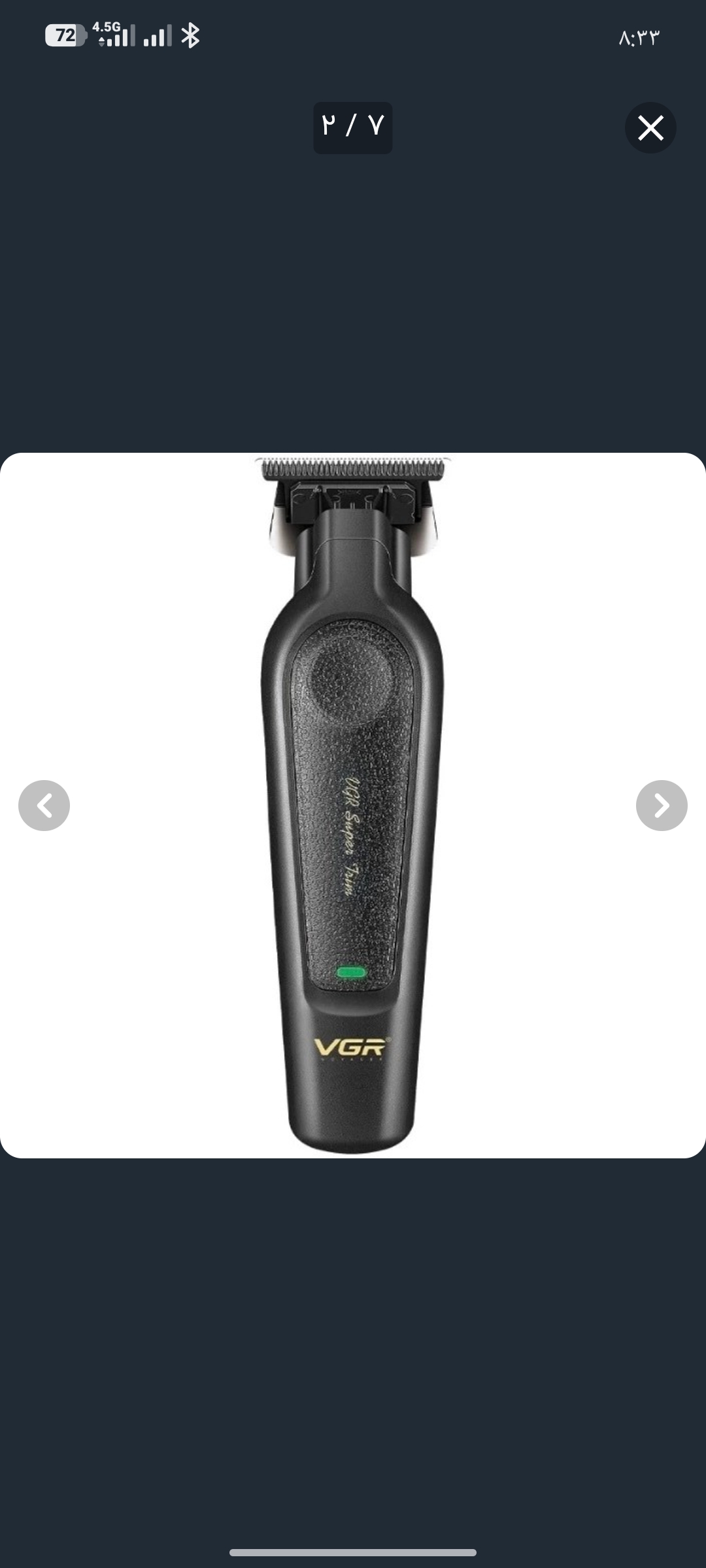Go to the previous product image
Viewport: 706px width, 1568px height.
click(x=44, y=806)
